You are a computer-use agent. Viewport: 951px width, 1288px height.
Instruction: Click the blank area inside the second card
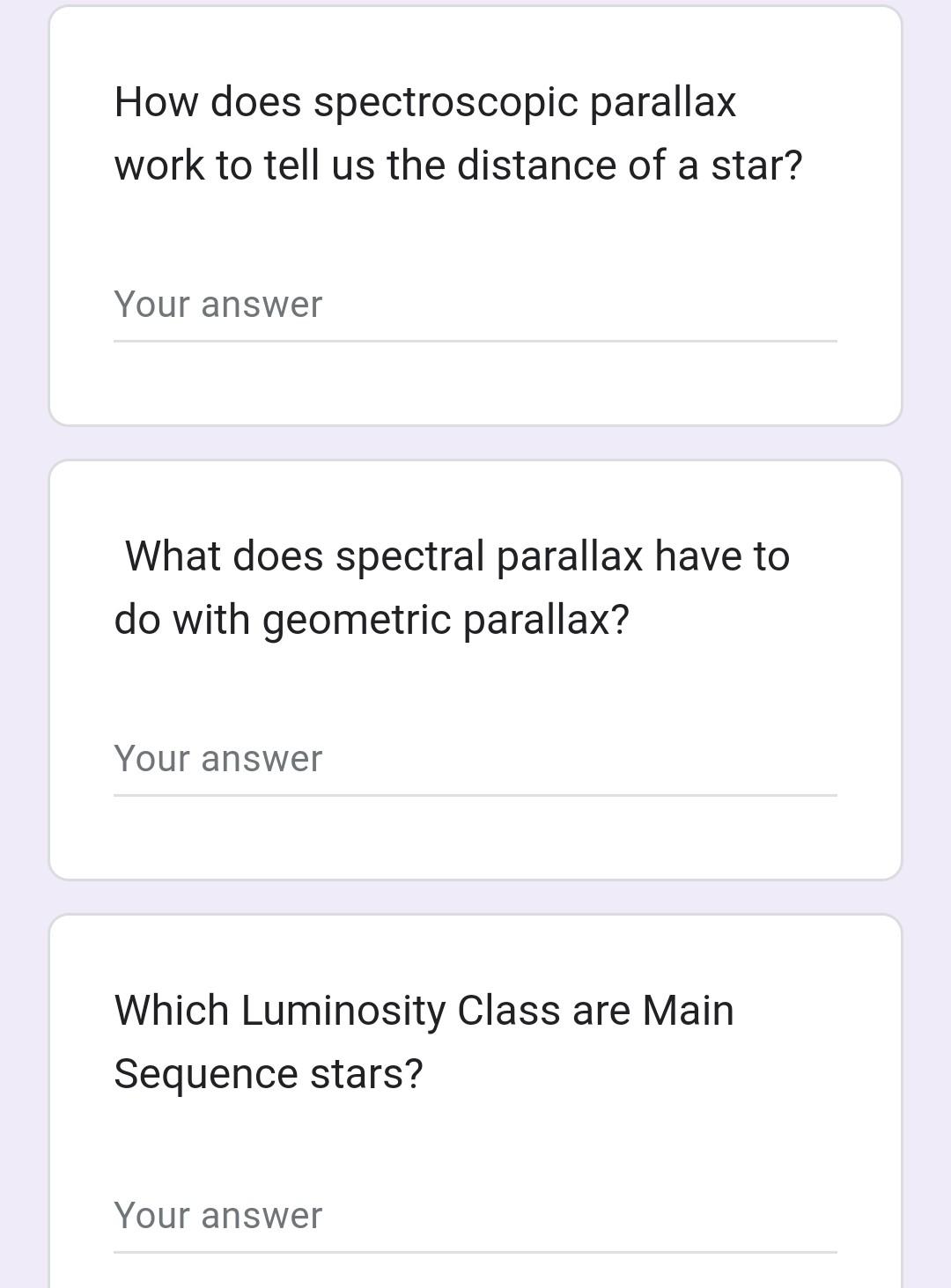point(475,836)
